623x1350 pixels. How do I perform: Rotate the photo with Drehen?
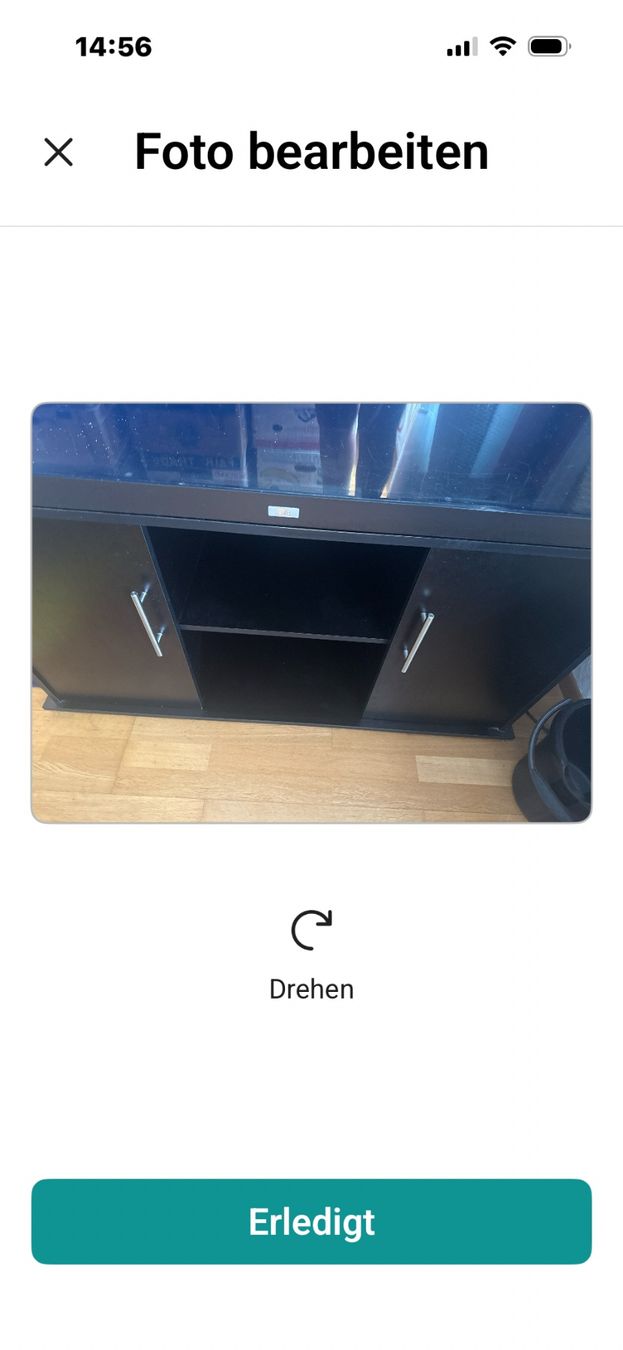coord(311,954)
